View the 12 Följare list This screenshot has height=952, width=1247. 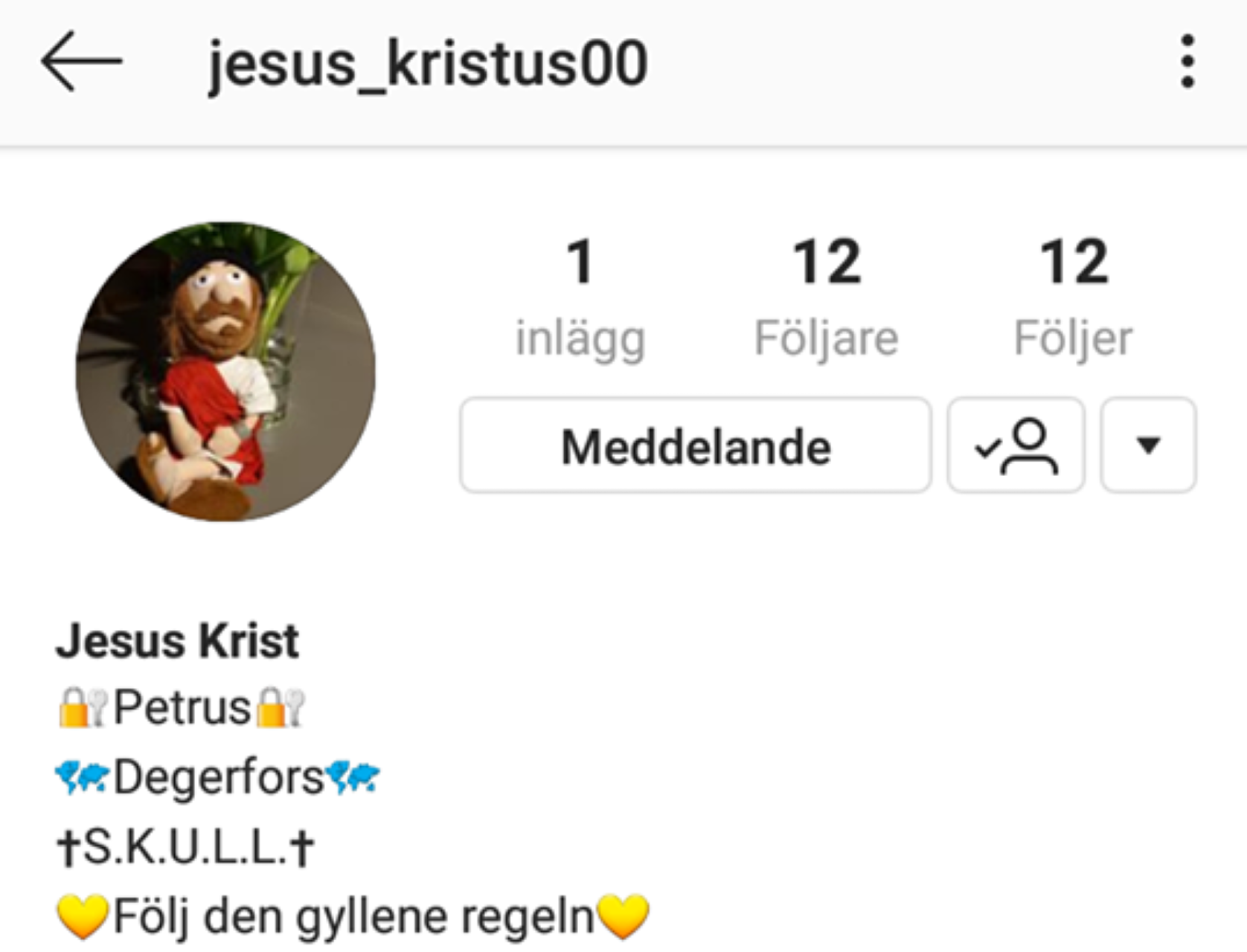tap(827, 297)
